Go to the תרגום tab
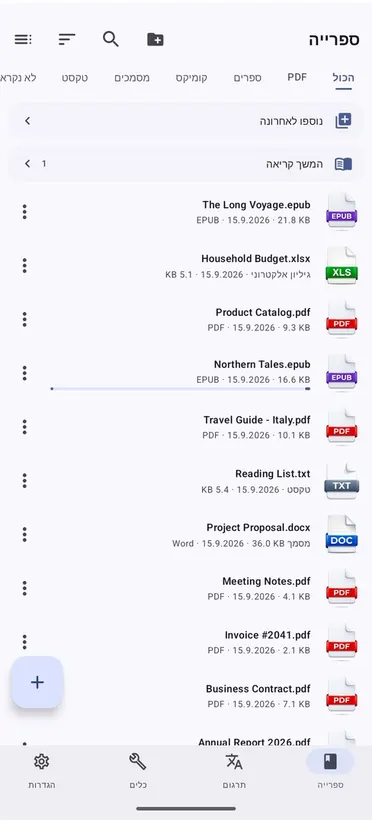372x832 pixels. pos(234,770)
